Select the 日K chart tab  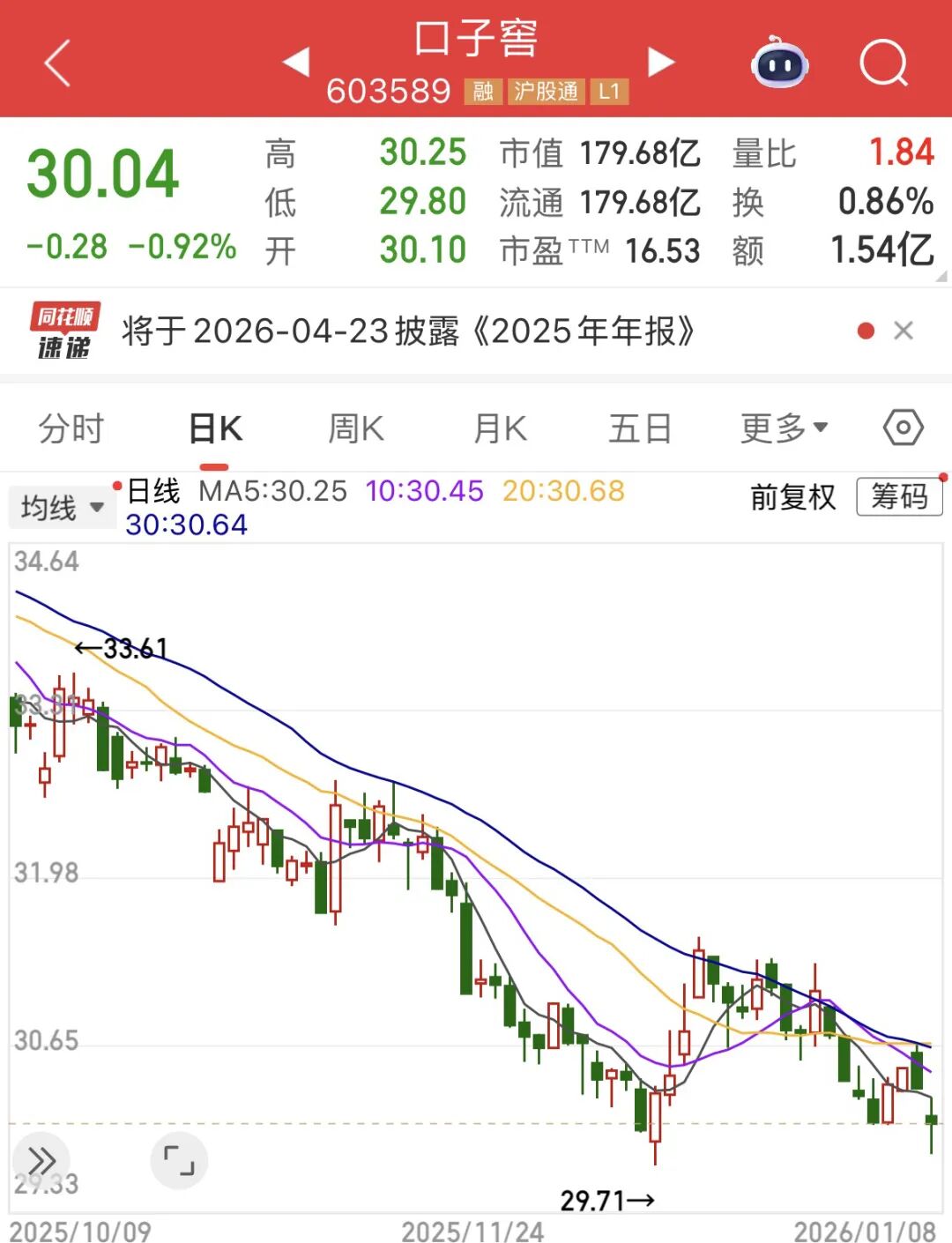(x=215, y=429)
